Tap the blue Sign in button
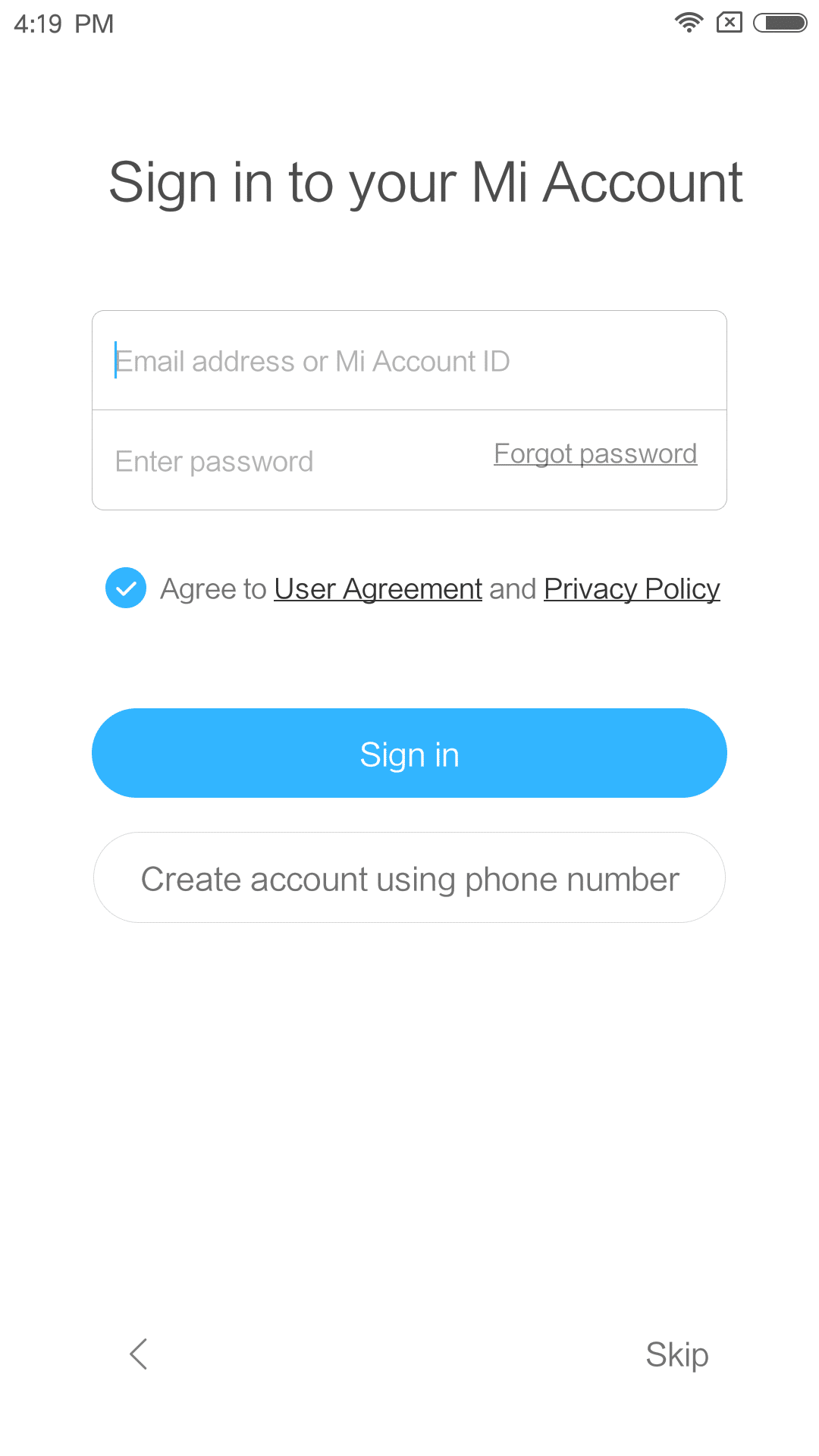Image resolution: width=819 pixels, height=1456 pixels. point(409,753)
